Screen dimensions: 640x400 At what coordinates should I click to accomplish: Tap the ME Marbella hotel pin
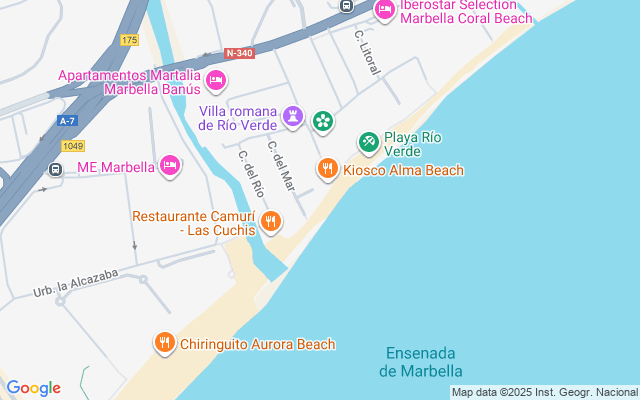point(170,165)
